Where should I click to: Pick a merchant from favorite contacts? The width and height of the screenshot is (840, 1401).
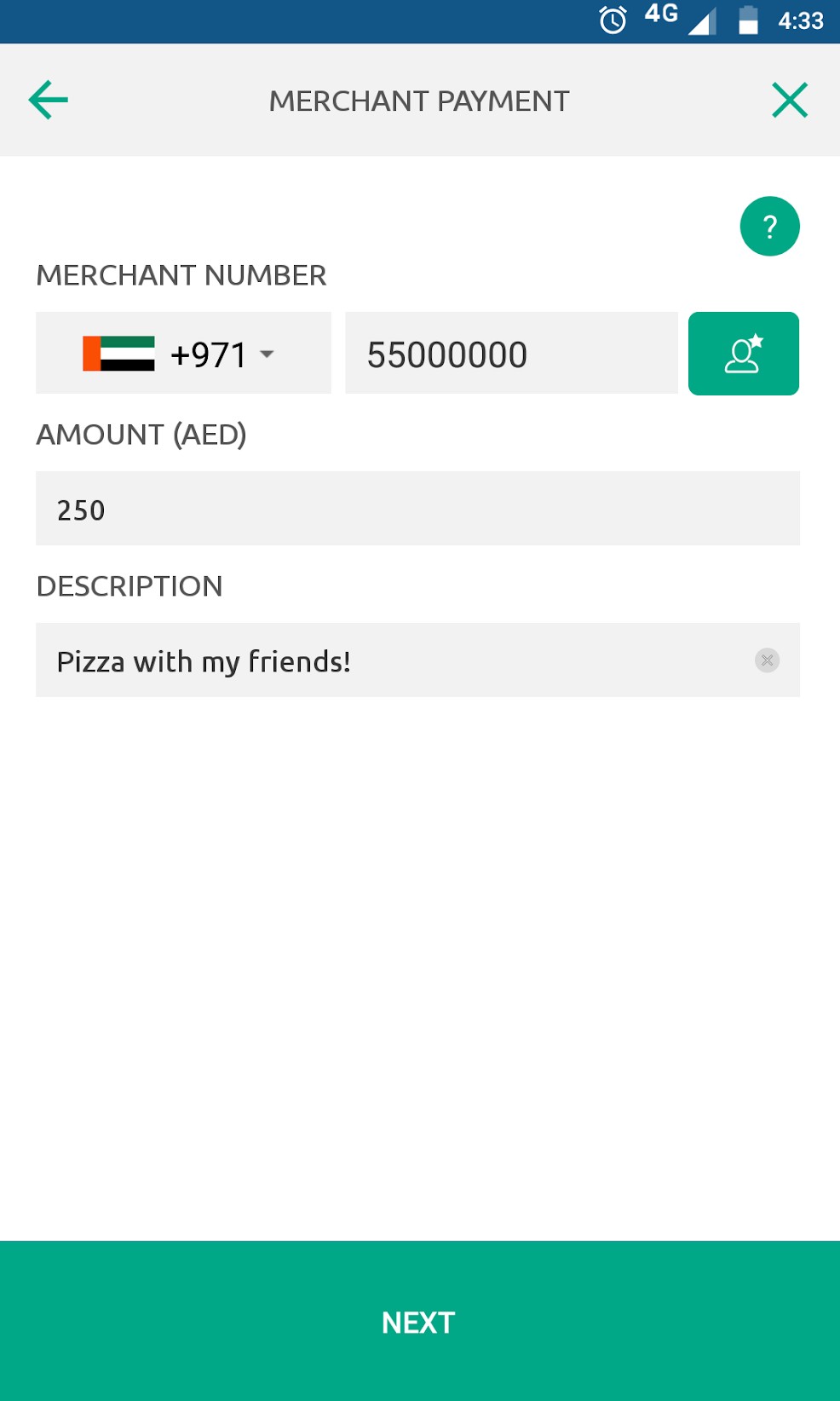pyautogui.click(x=743, y=354)
